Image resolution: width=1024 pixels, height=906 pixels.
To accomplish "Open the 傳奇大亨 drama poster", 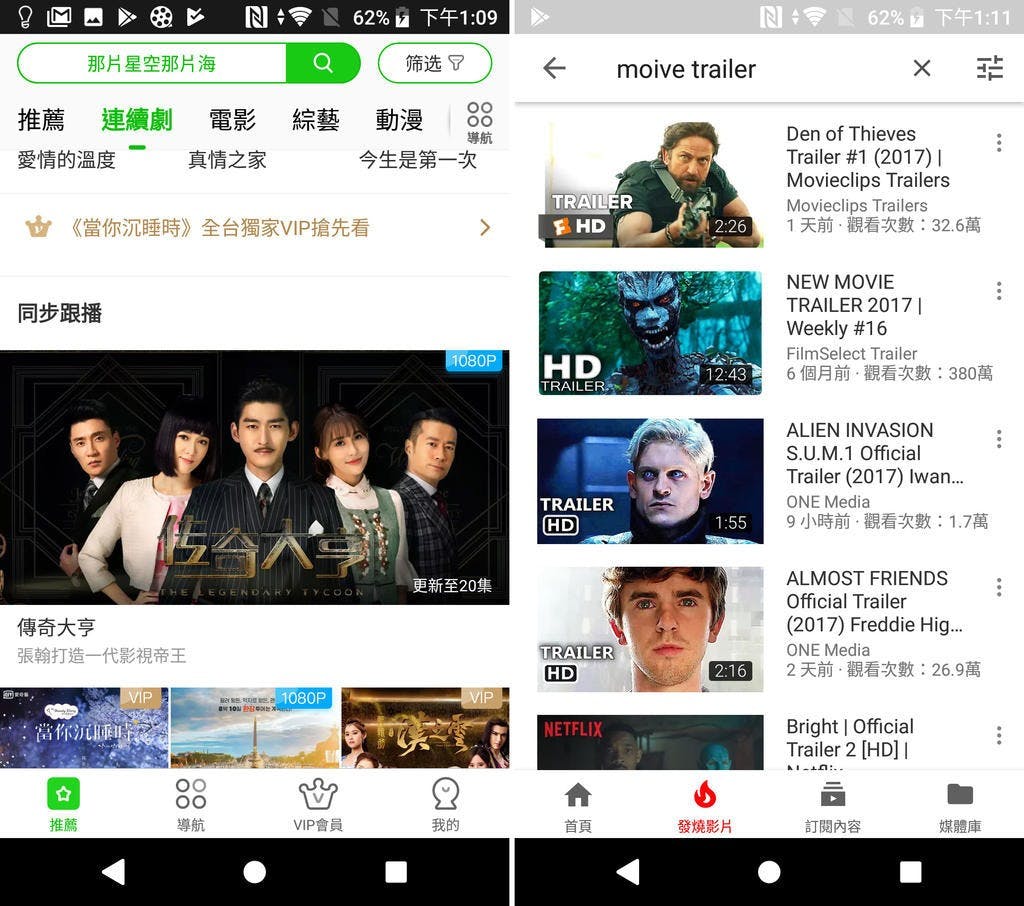I will [255, 477].
